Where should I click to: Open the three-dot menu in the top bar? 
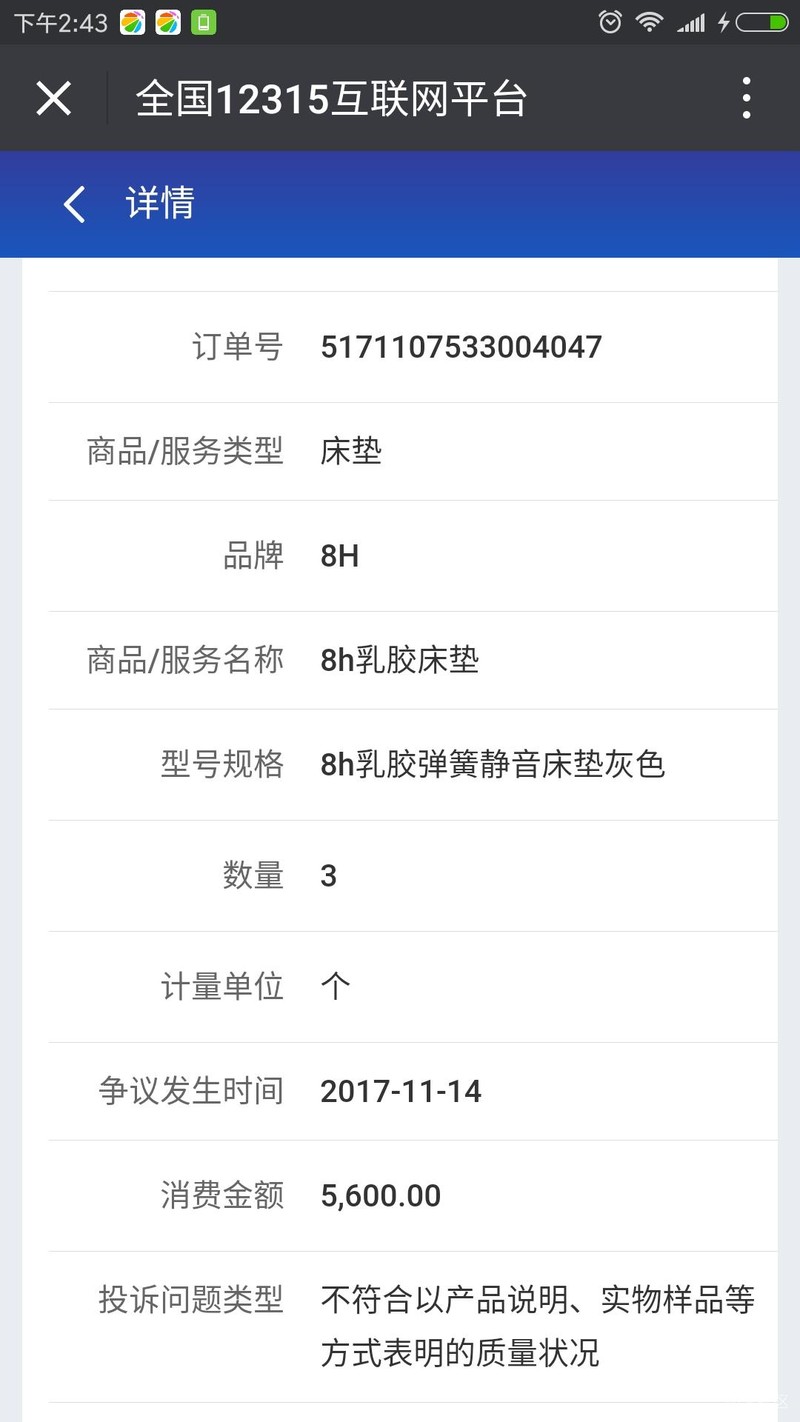[x=746, y=97]
